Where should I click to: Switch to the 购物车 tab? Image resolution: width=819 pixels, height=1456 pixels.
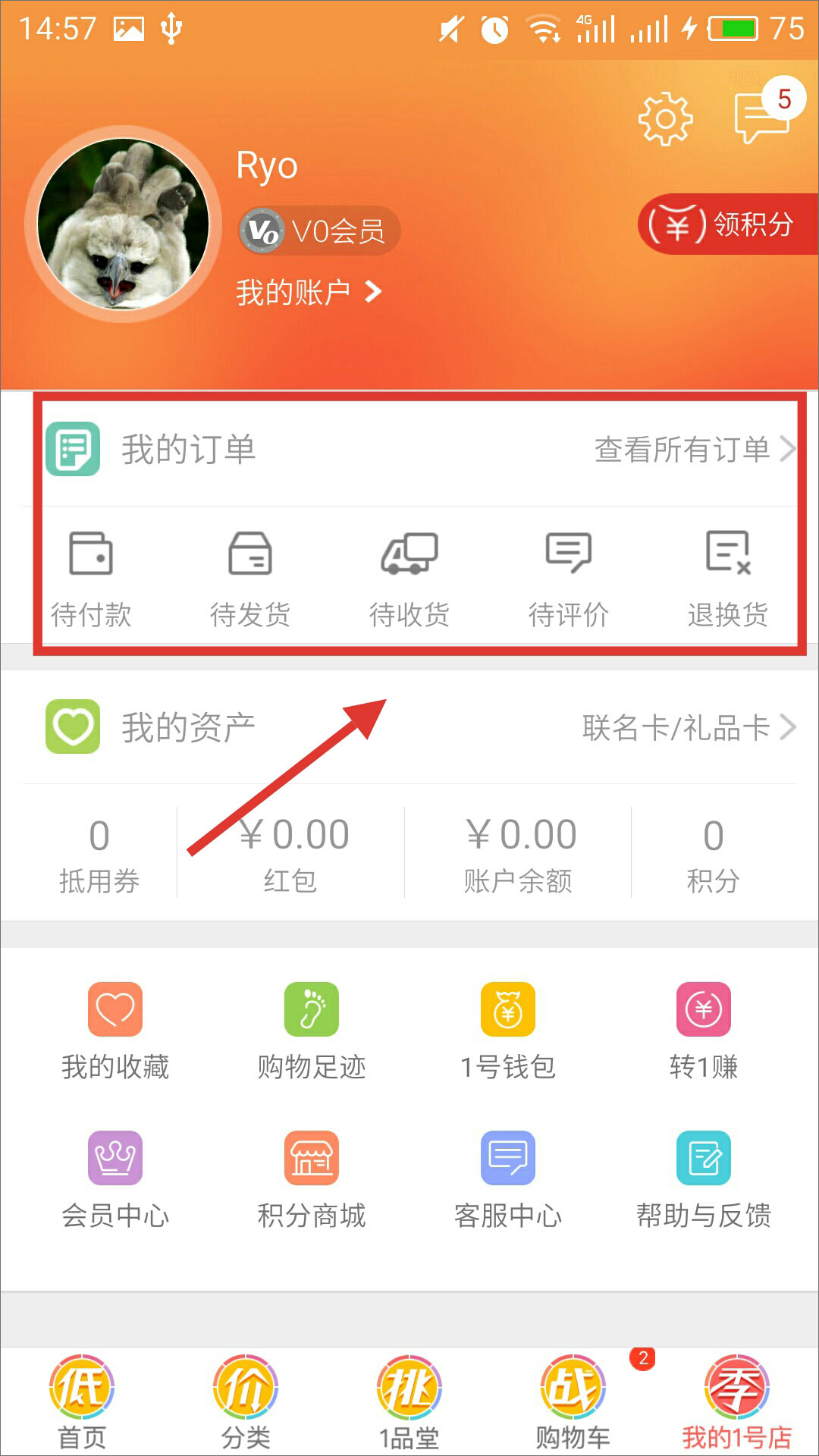pos(573,1401)
